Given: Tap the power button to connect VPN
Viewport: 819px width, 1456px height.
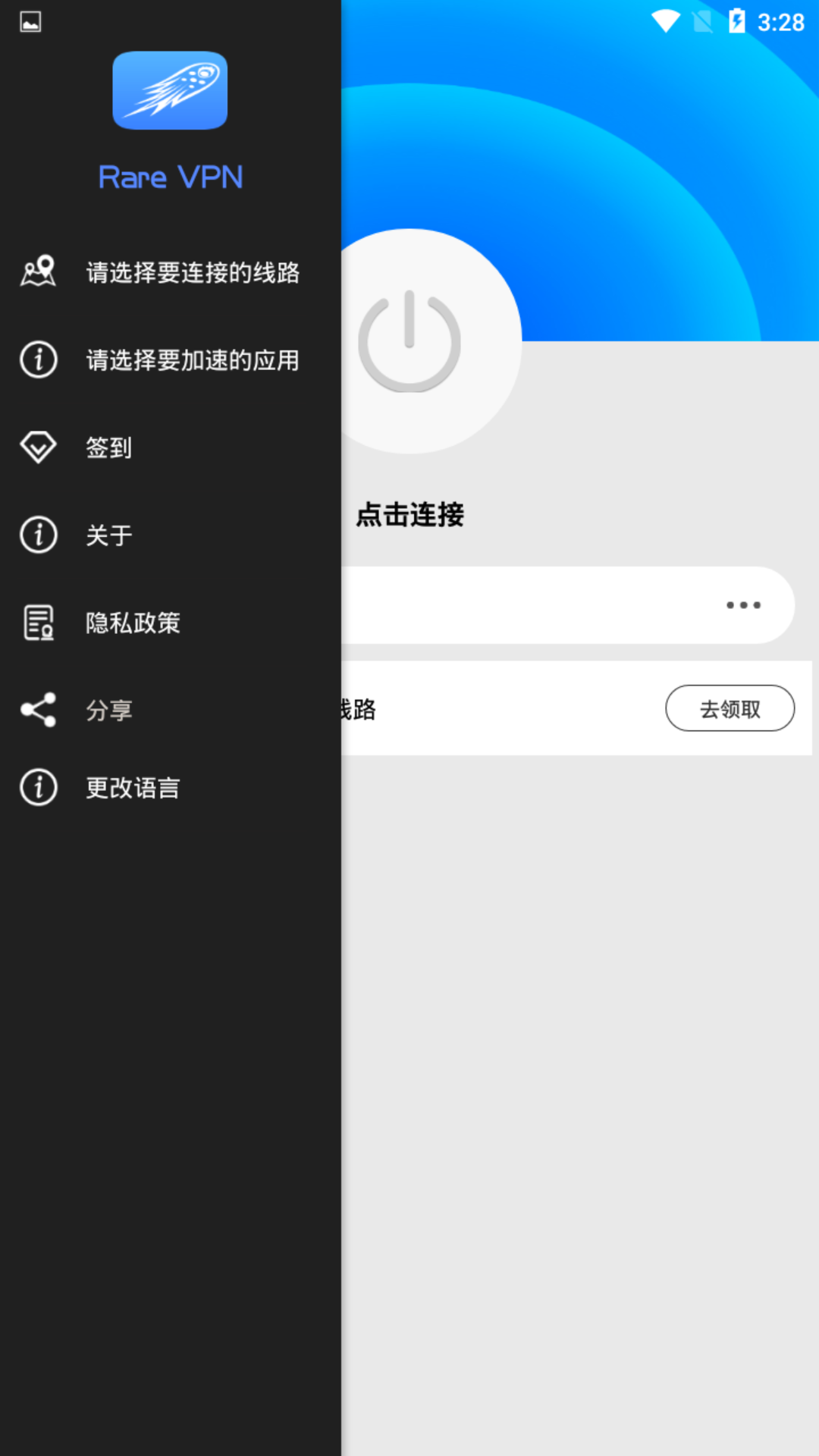Looking at the screenshot, I should pyautogui.click(x=411, y=342).
